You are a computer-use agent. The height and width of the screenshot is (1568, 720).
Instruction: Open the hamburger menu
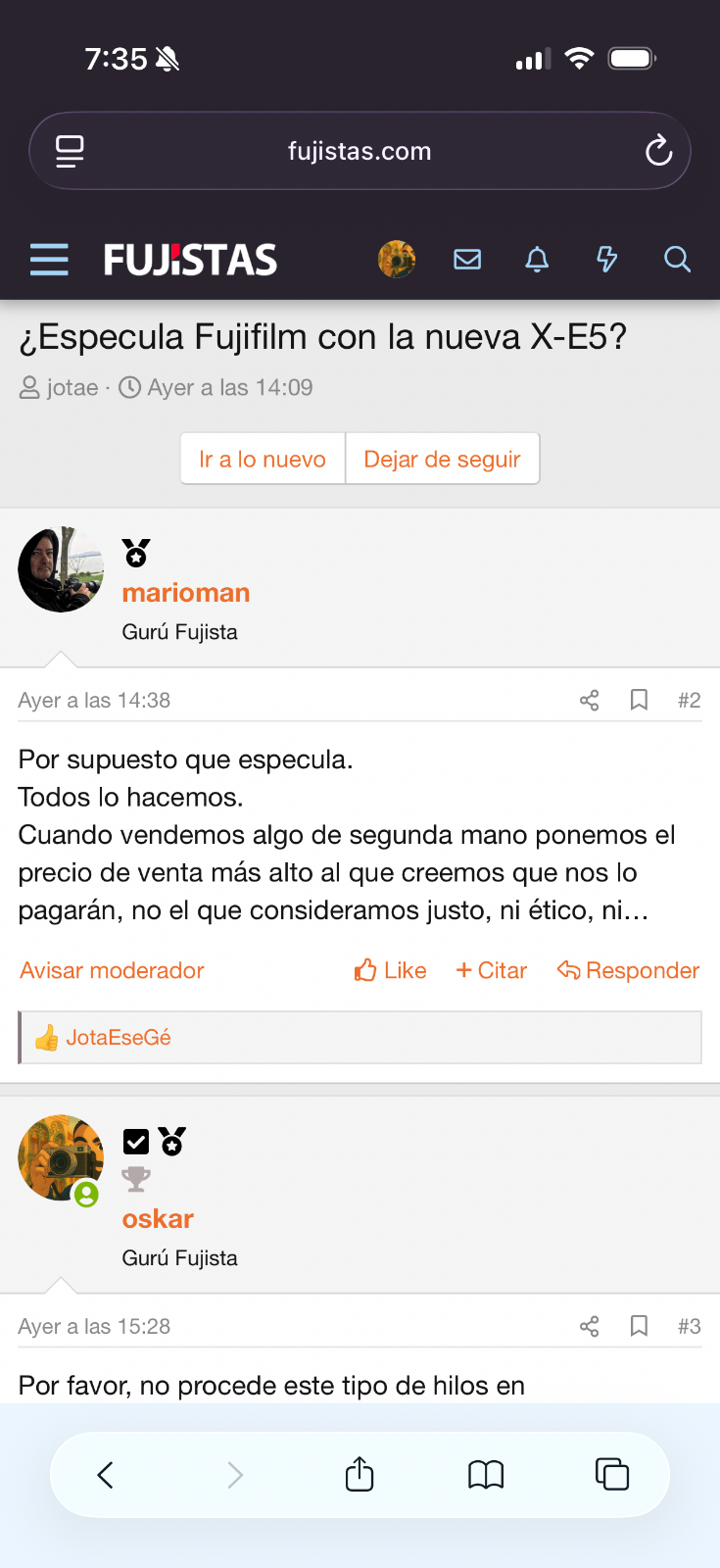pyautogui.click(x=49, y=260)
